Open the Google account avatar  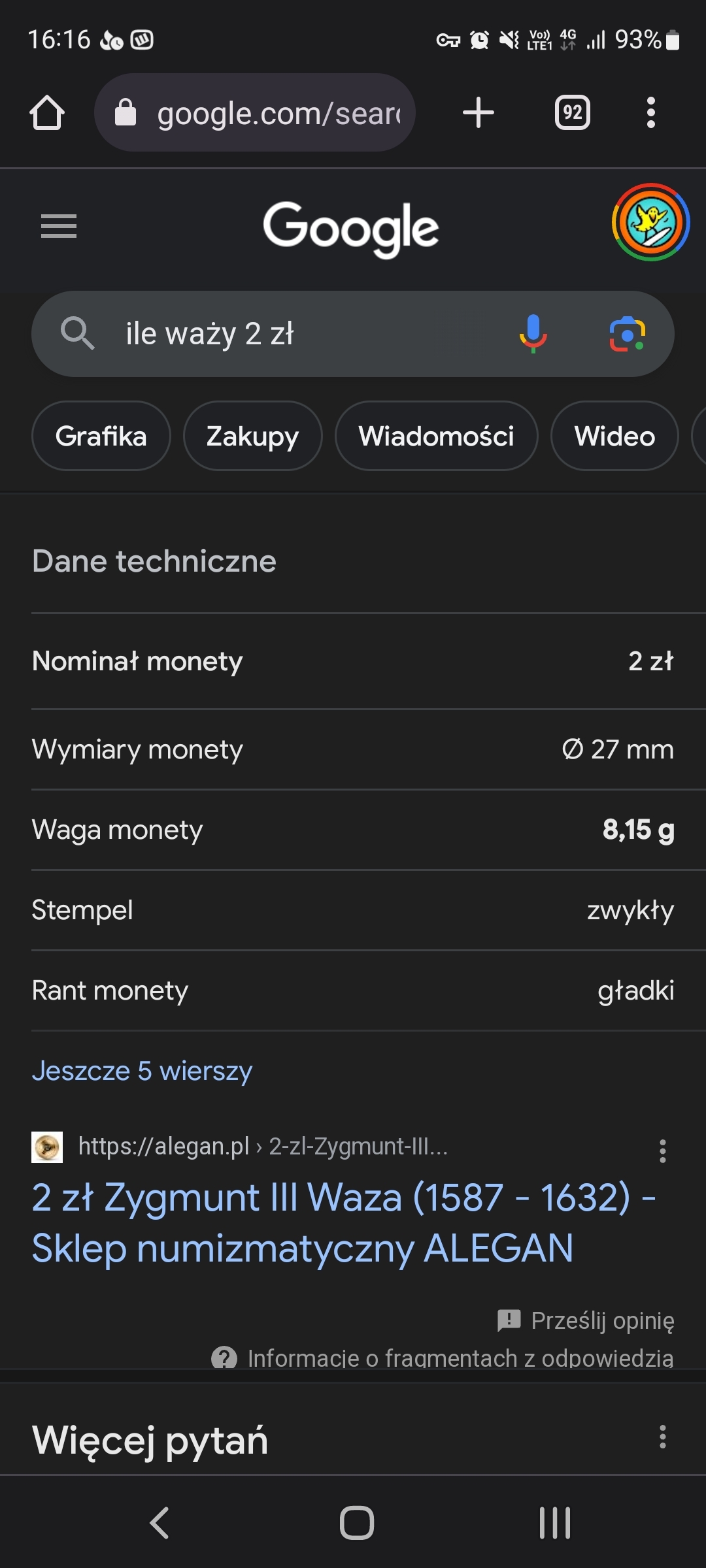point(650,222)
